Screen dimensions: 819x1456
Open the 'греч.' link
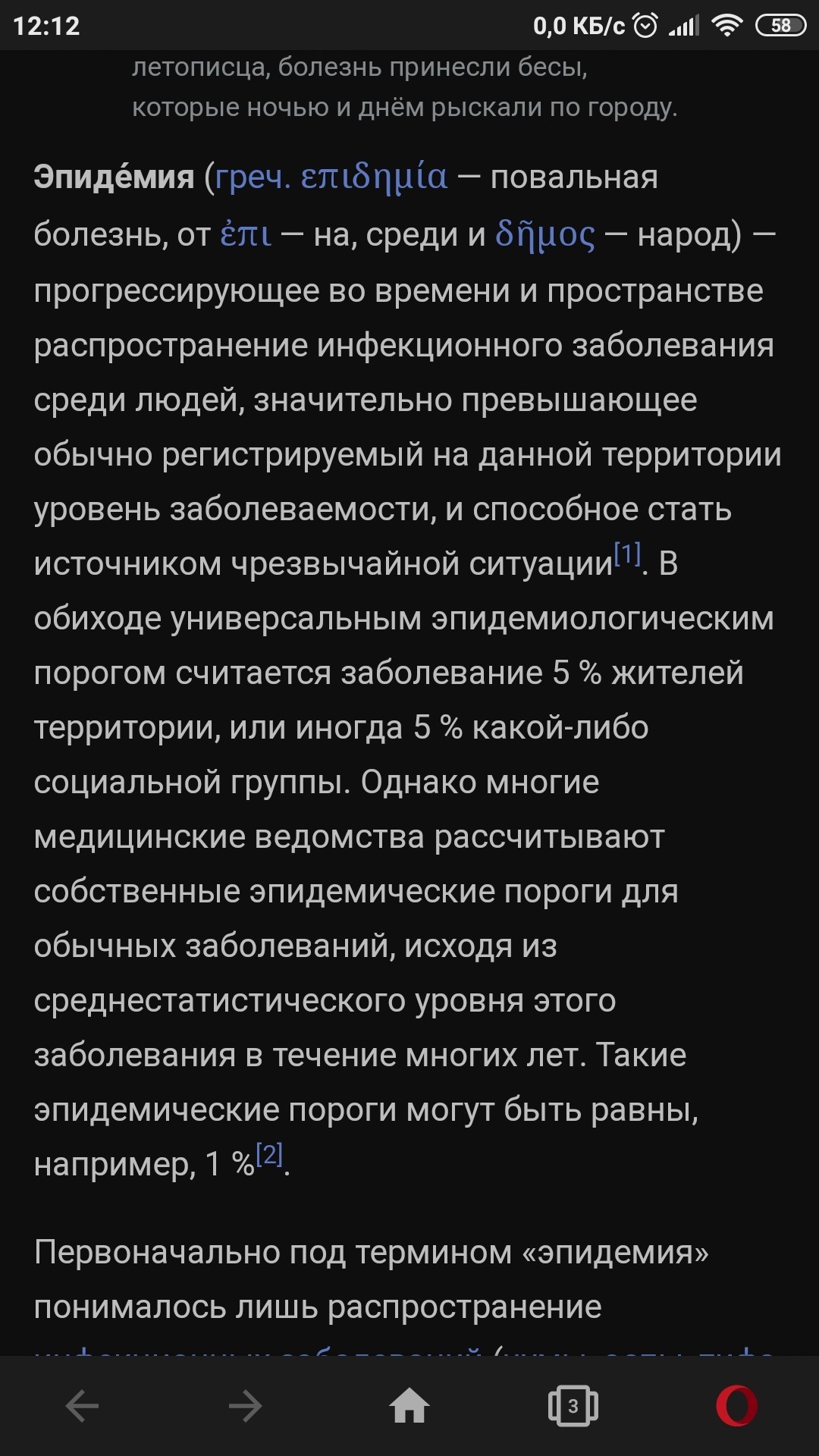(253, 177)
